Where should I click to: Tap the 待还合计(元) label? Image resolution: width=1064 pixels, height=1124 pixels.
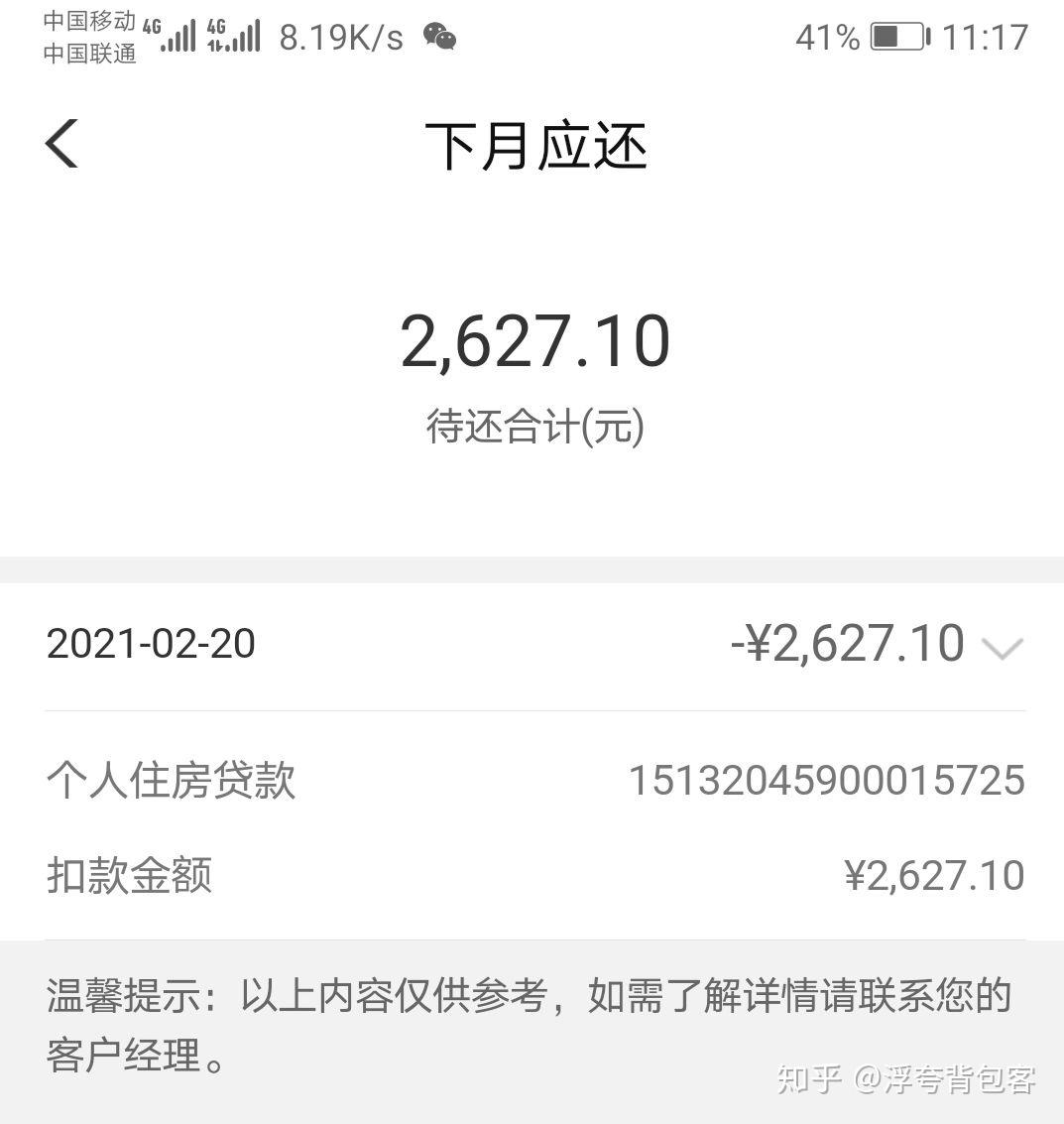533,427
